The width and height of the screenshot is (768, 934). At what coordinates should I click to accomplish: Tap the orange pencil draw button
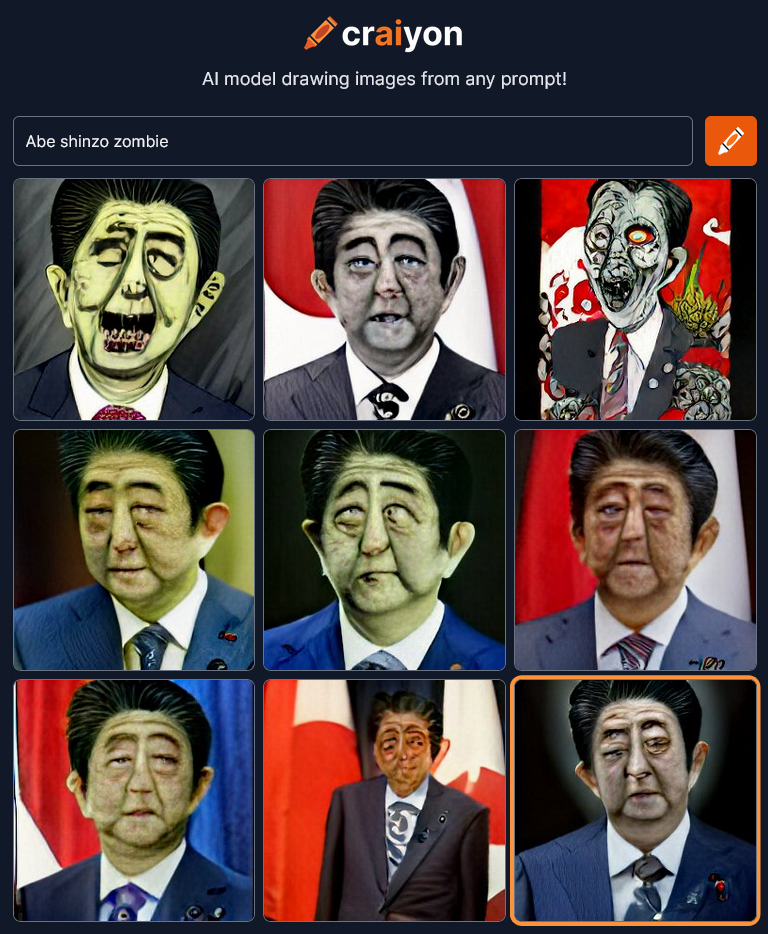tap(730, 141)
